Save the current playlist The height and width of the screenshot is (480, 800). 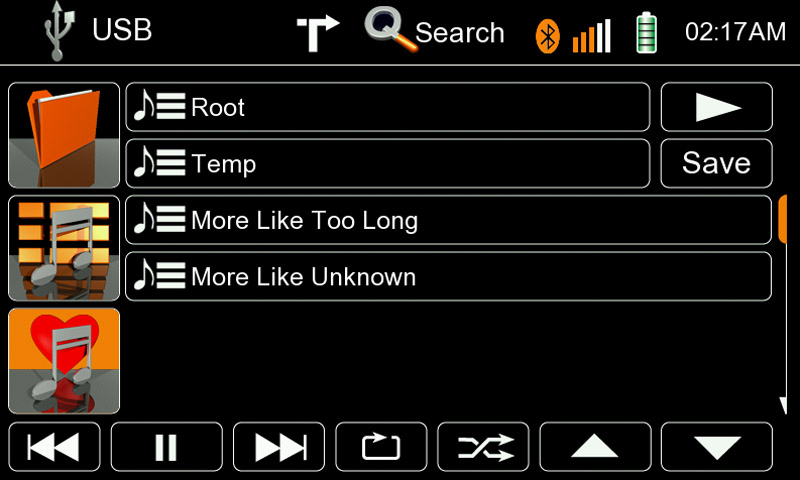click(x=716, y=163)
